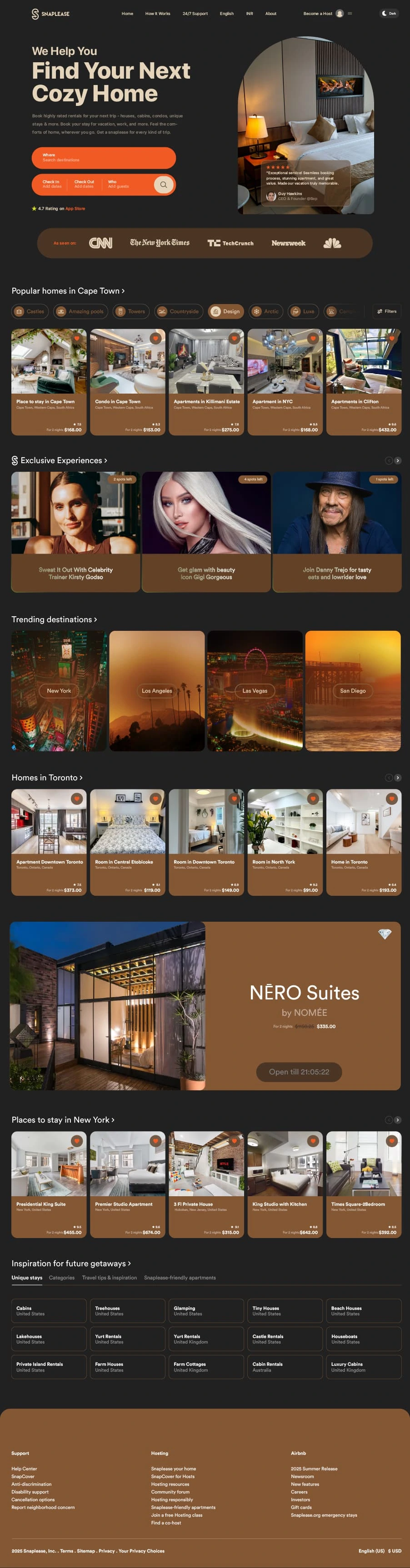The width and height of the screenshot is (410, 1568).
Task: Enter a destination in the Where field
Action: pos(104,158)
